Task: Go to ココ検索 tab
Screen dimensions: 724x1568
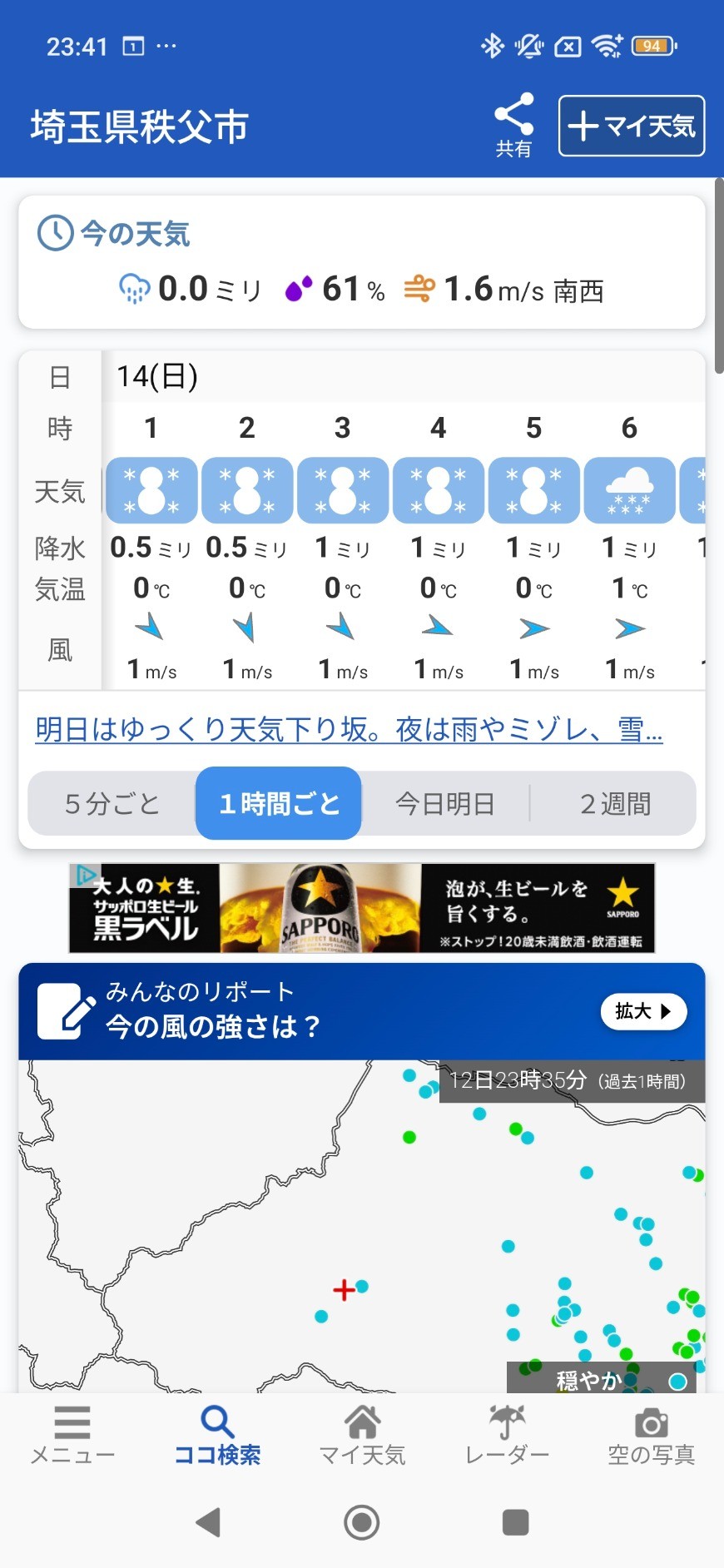Action: click(217, 1435)
